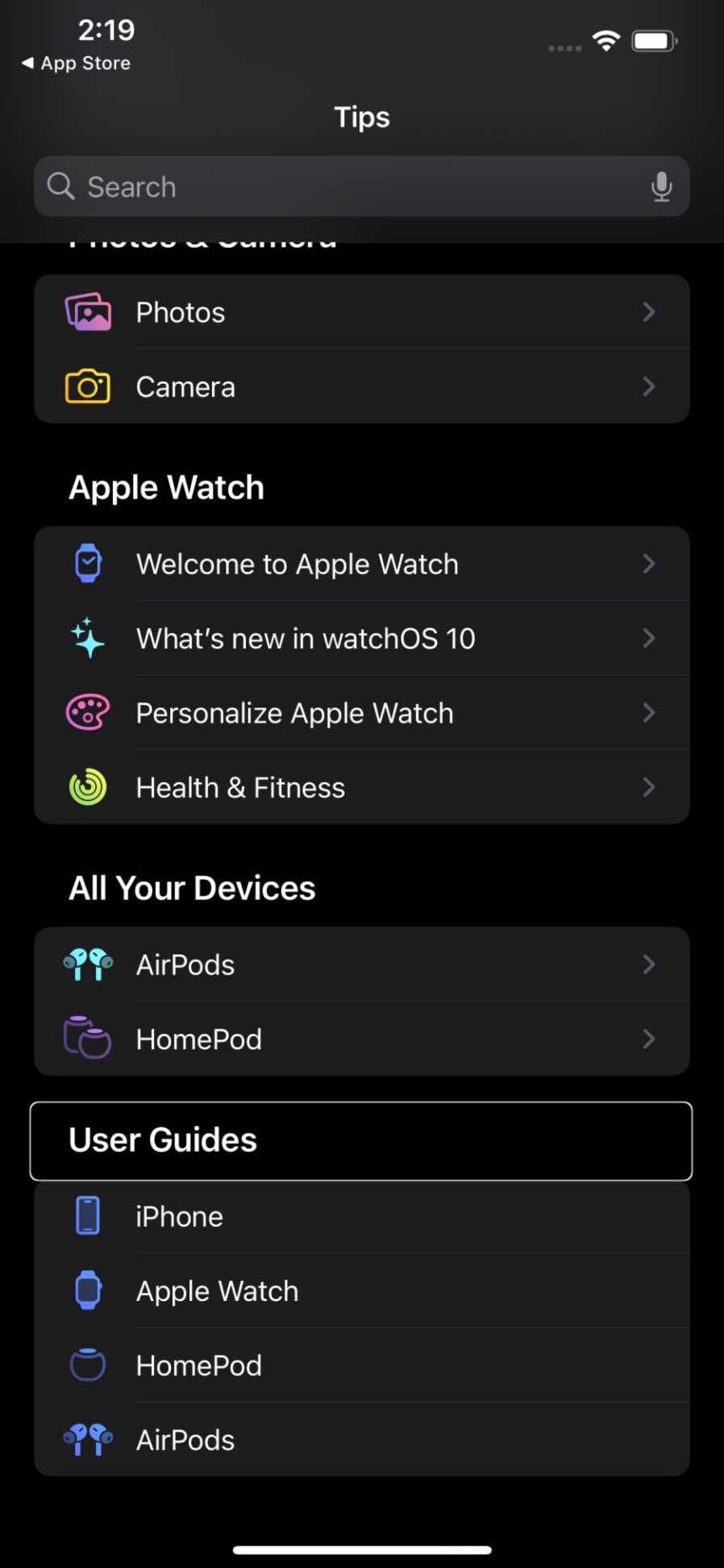Tap the iPhone icon under User Guides
The width and height of the screenshot is (724, 1568).
pos(87,1215)
